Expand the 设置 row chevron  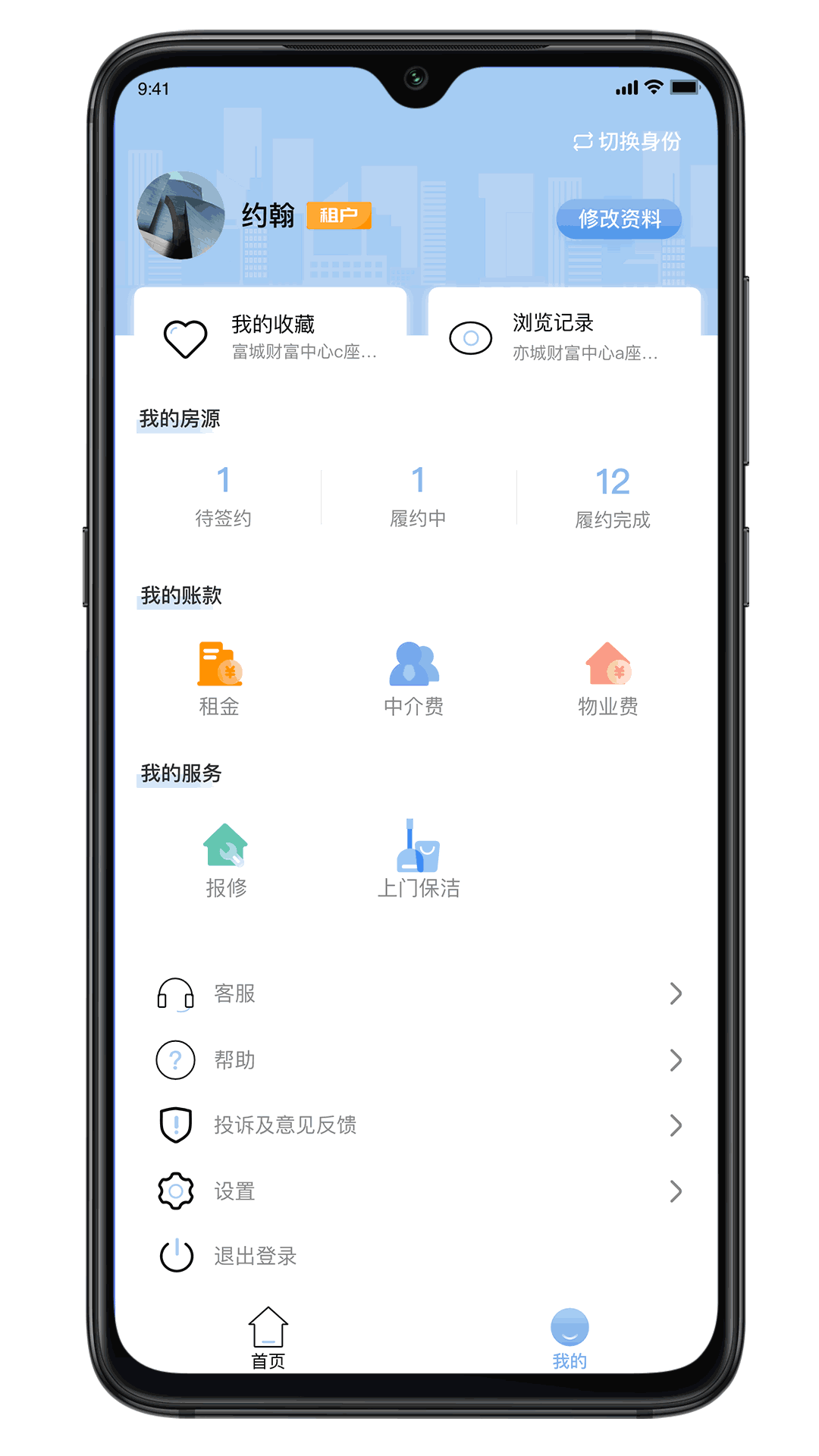pos(676,1191)
